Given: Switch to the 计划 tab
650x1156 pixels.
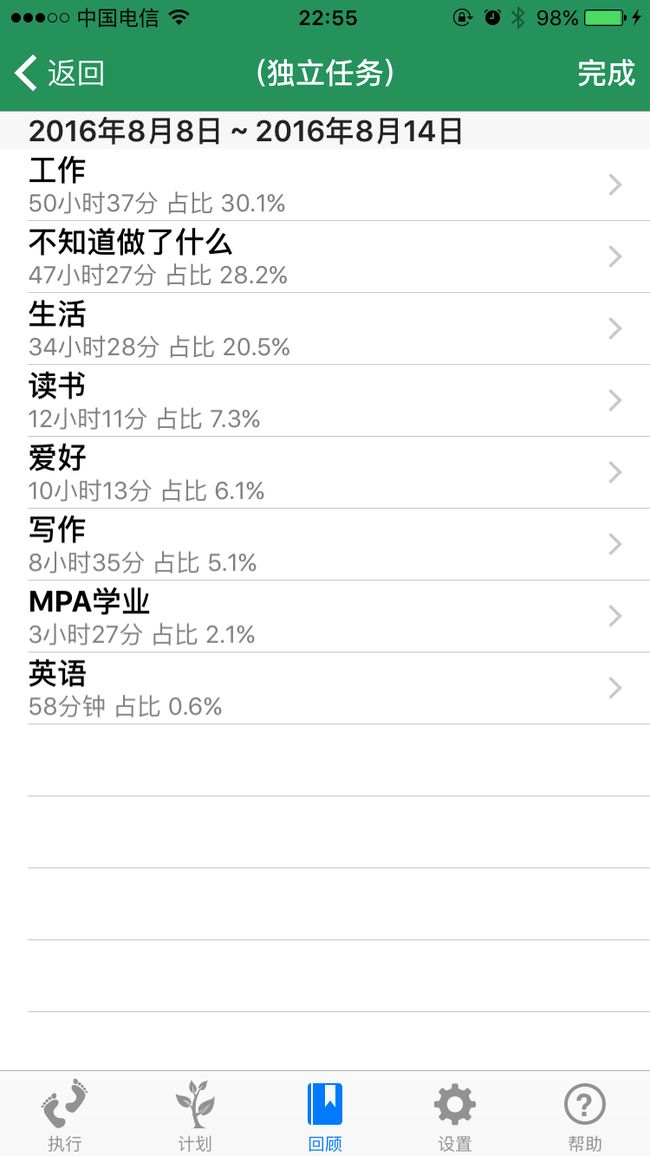Looking at the screenshot, I should pos(195,1115).
